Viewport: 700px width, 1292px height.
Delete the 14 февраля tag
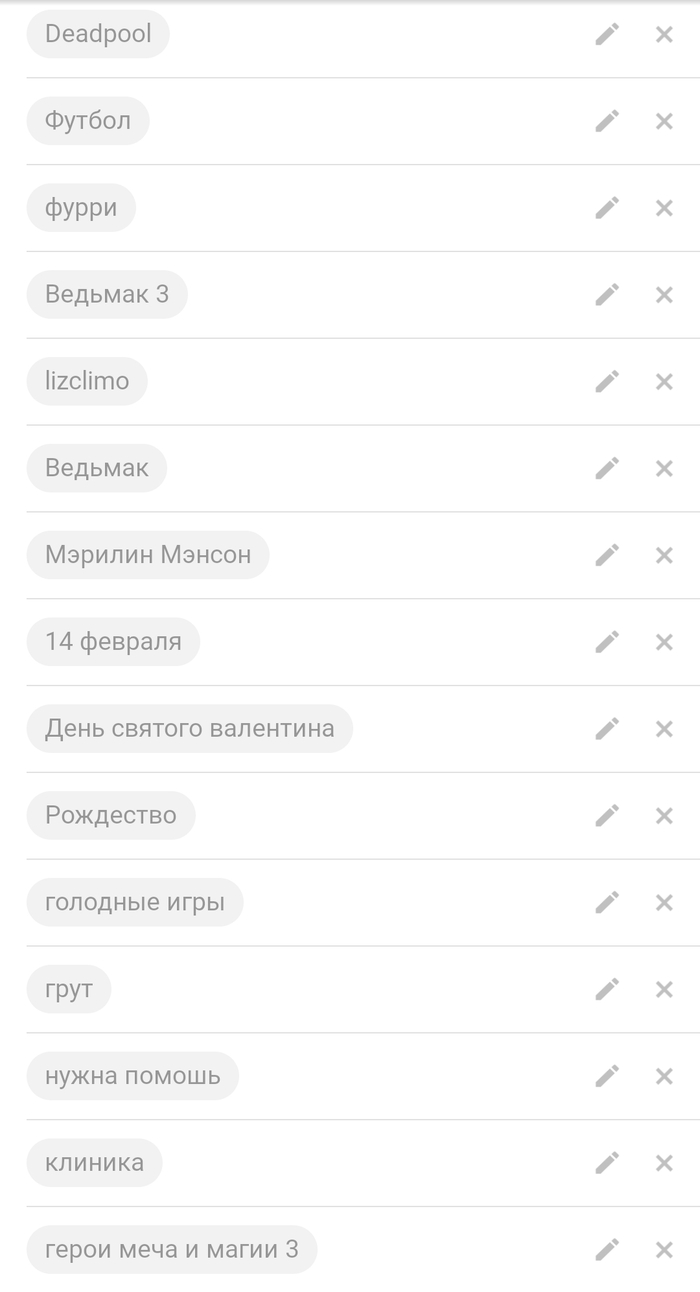coord(664,642)
